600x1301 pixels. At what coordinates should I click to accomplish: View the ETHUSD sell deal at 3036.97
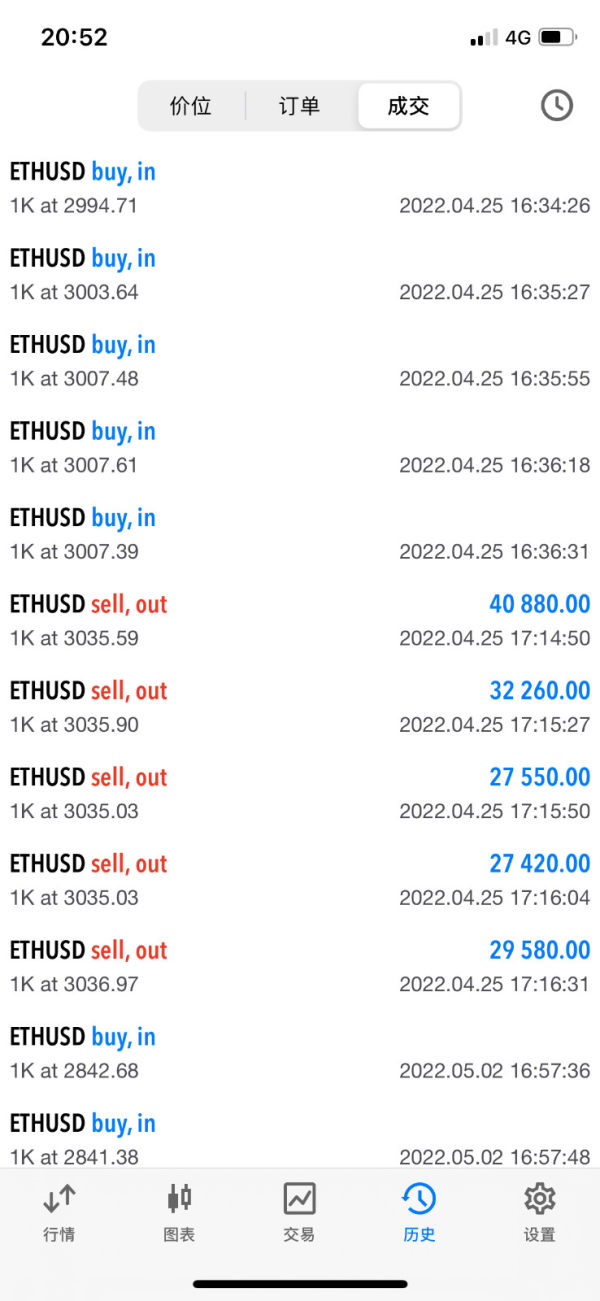coord(300,967)
